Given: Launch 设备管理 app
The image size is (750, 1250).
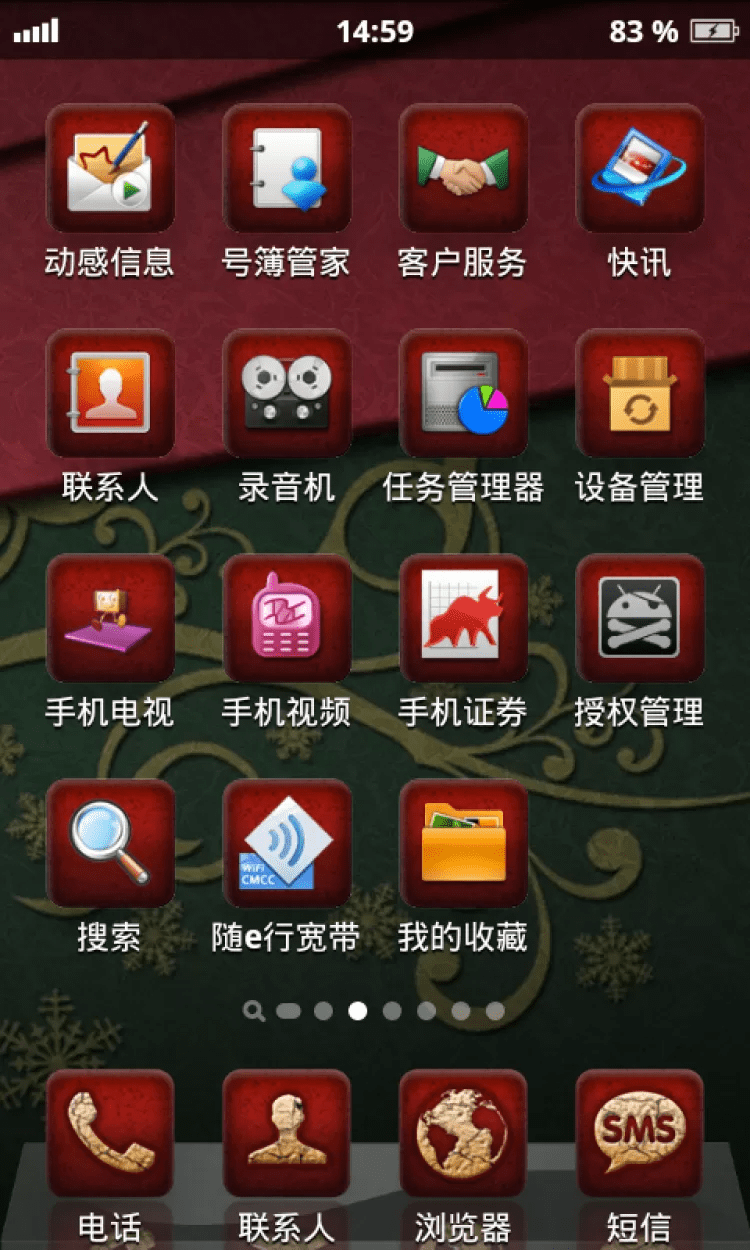Looking at the screenshot, I should pos(640,393).
